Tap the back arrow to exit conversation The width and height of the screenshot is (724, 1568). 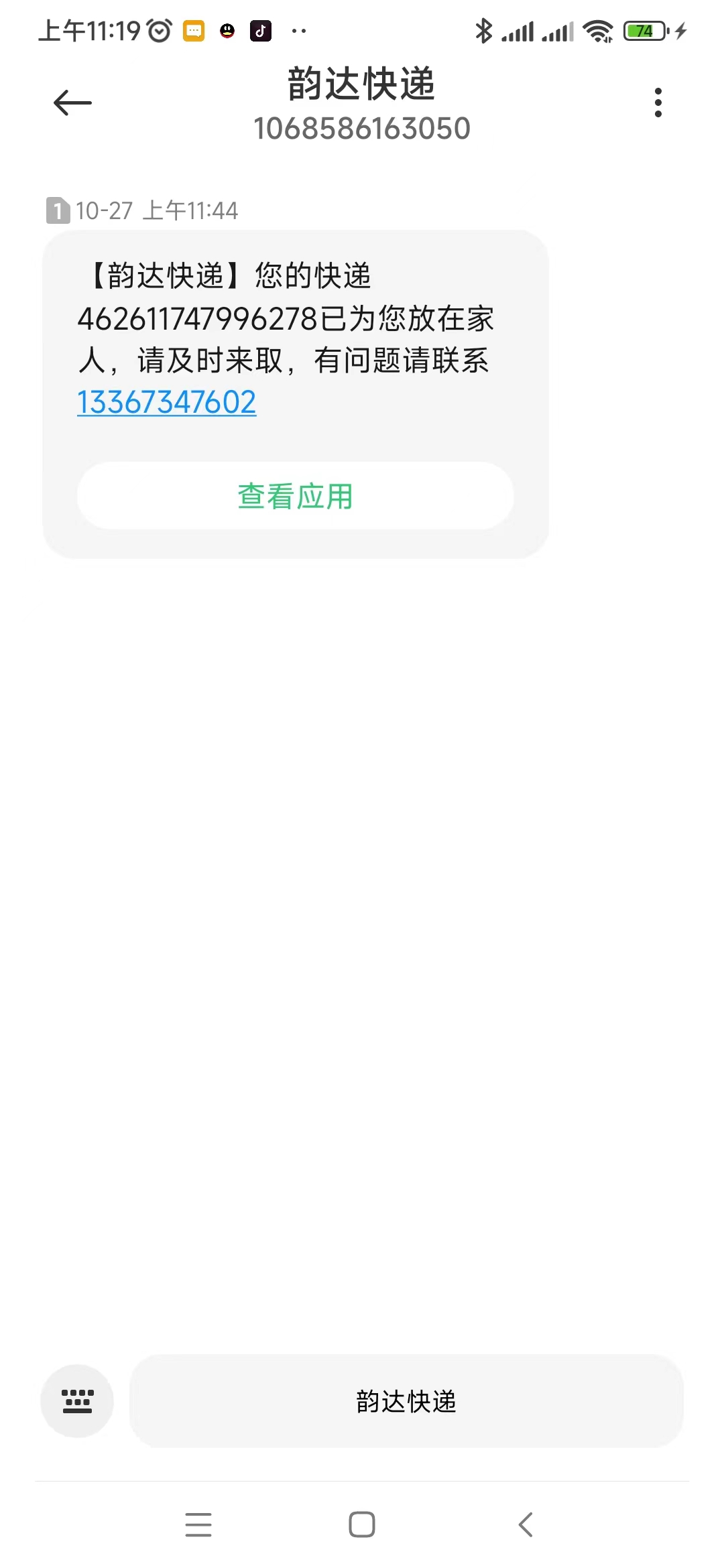coord(70,102)
